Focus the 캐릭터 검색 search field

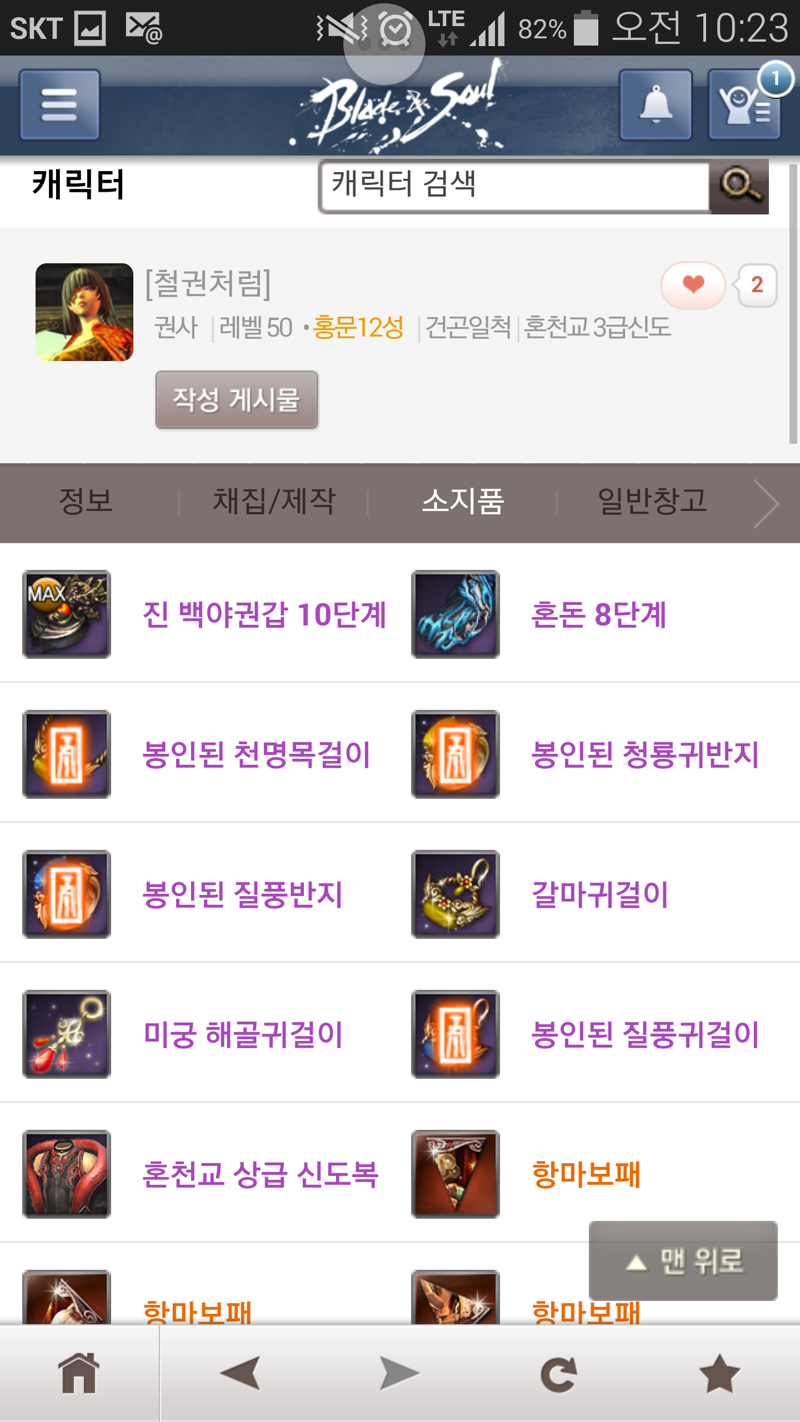(514, 185)
